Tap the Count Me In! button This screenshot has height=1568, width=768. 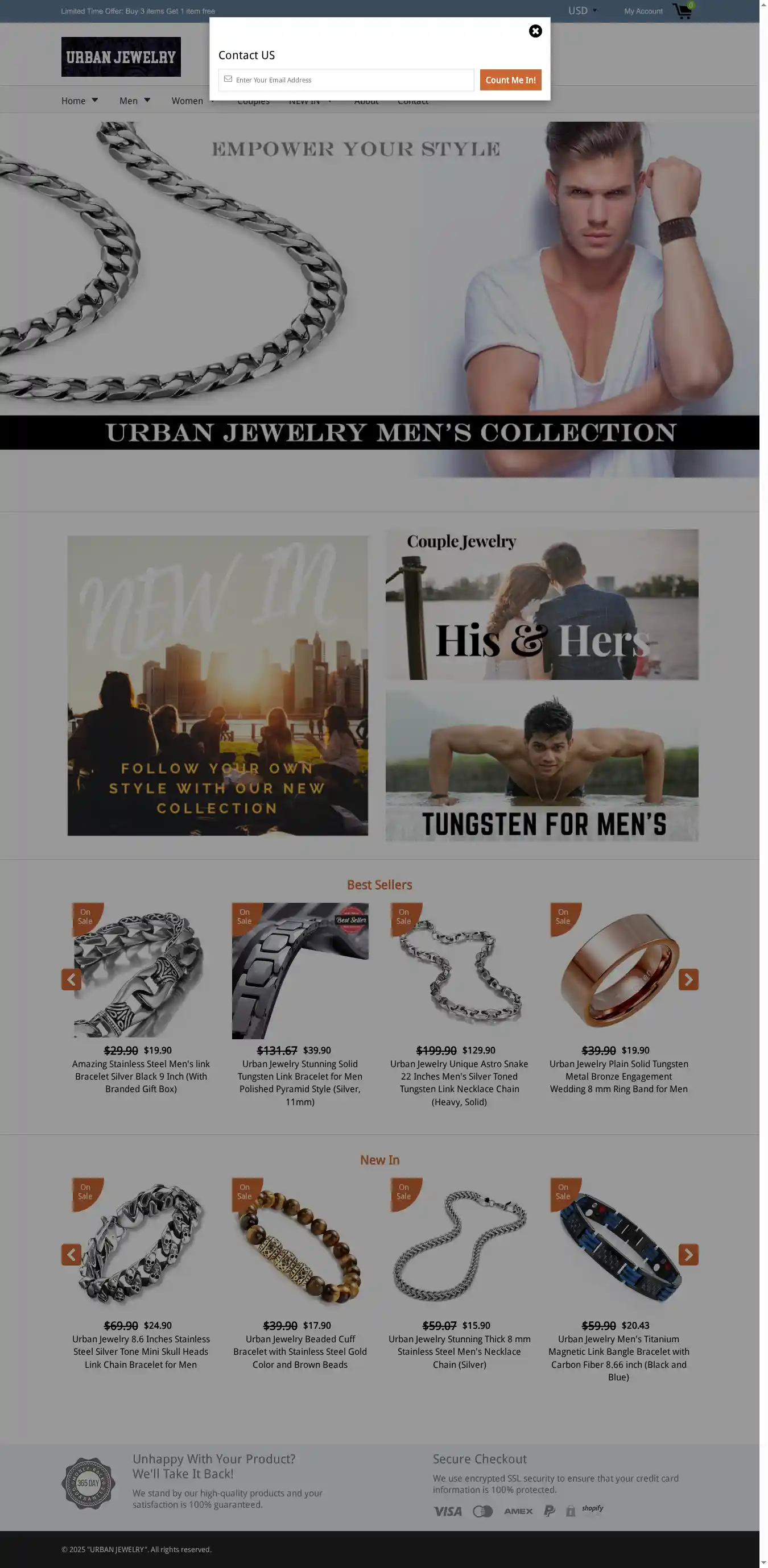point(510,80)
